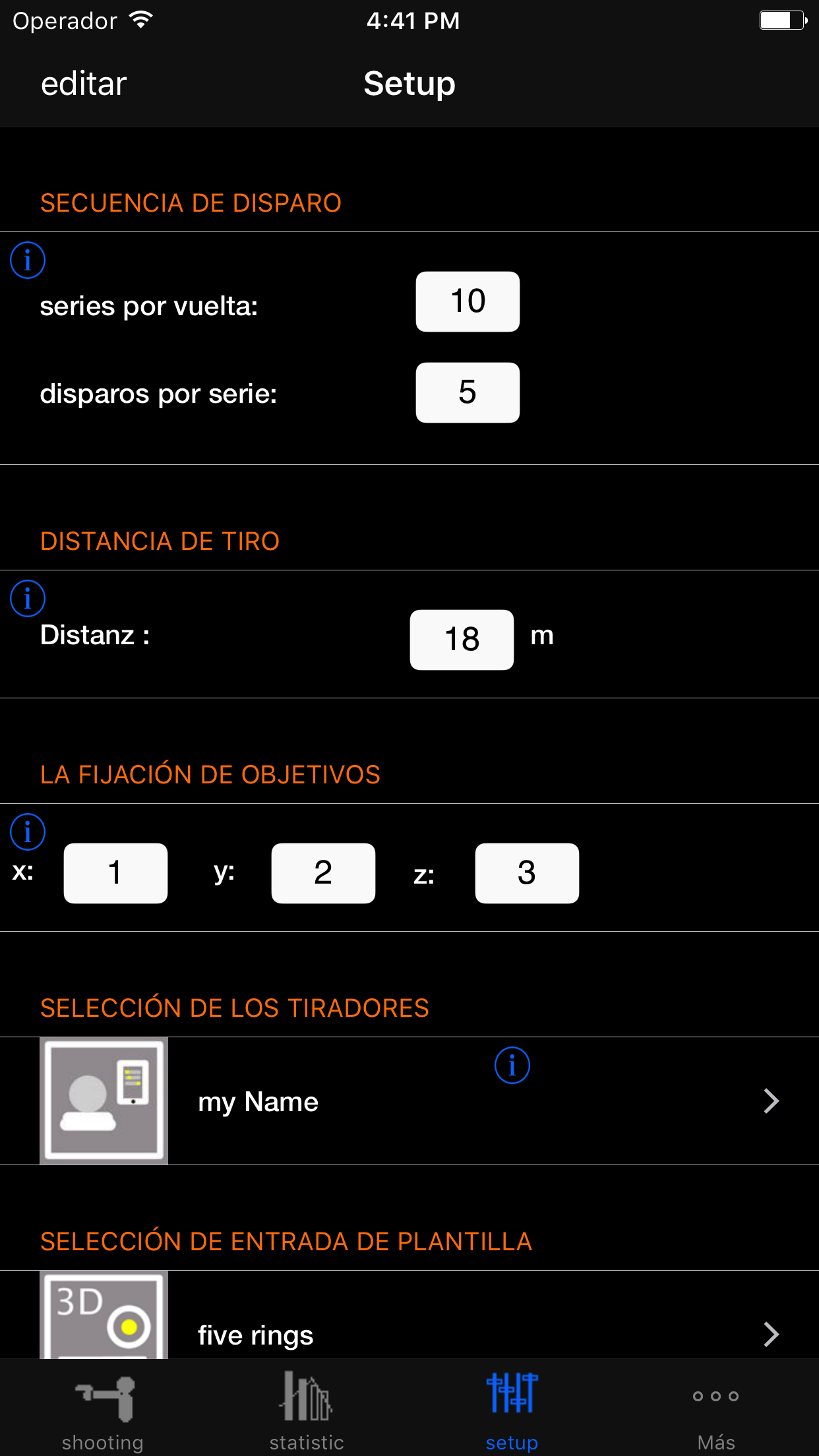Screen dimensions: 819x1456
Task: Show info for the tiradores selection
Action: [x=512, y=1065]
